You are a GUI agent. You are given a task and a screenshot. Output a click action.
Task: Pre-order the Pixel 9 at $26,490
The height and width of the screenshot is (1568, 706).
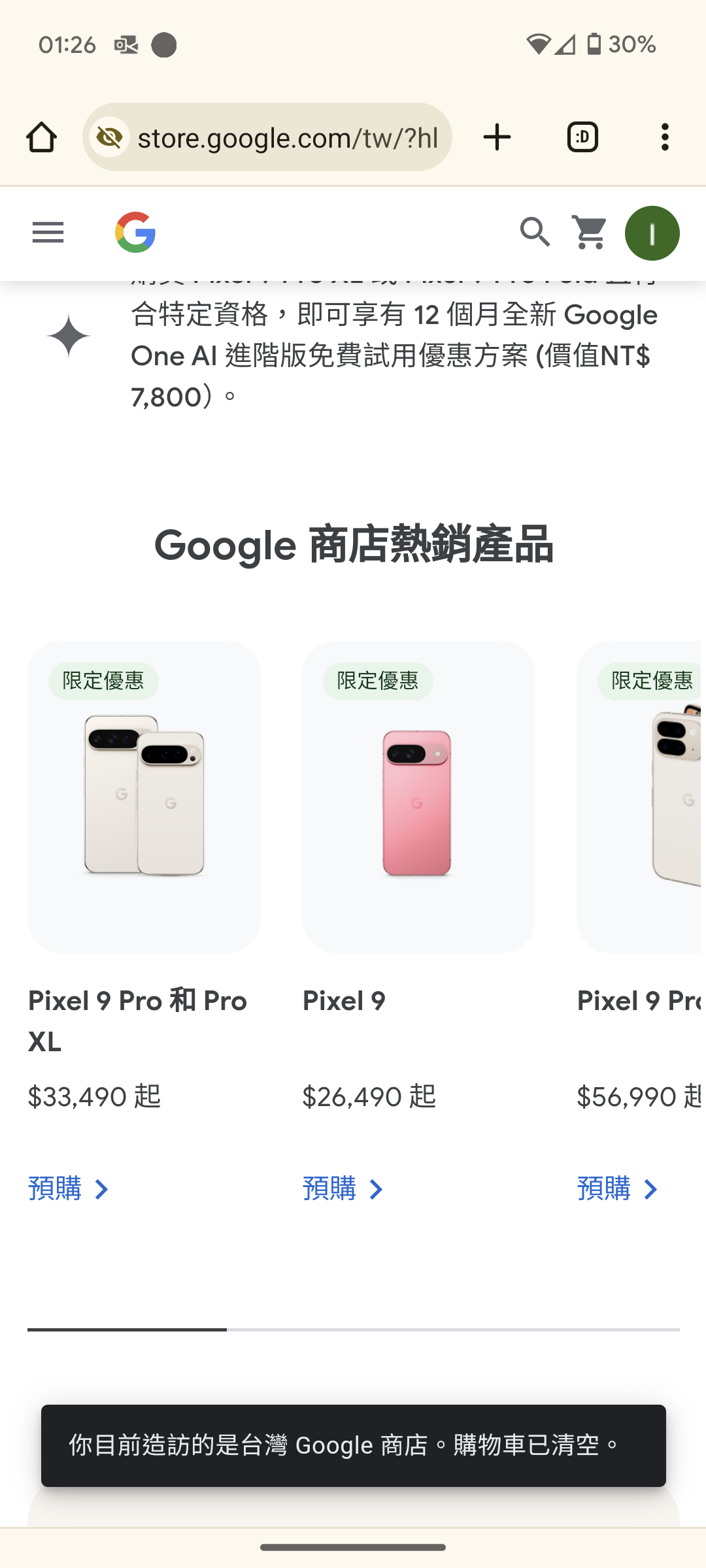pos(343,1189)
